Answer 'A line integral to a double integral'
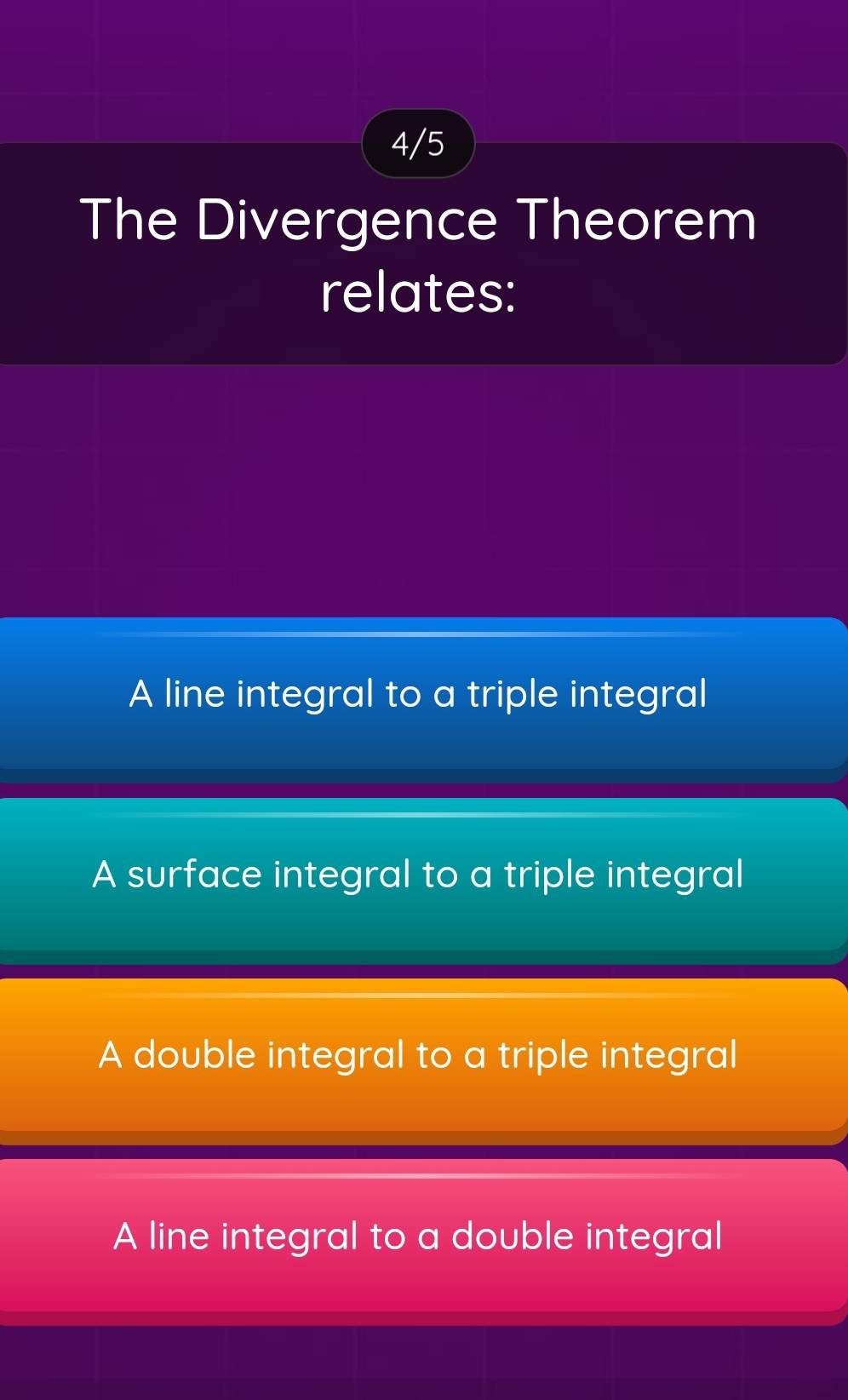Screen dimensions: 848x1400 (418, 1236)
